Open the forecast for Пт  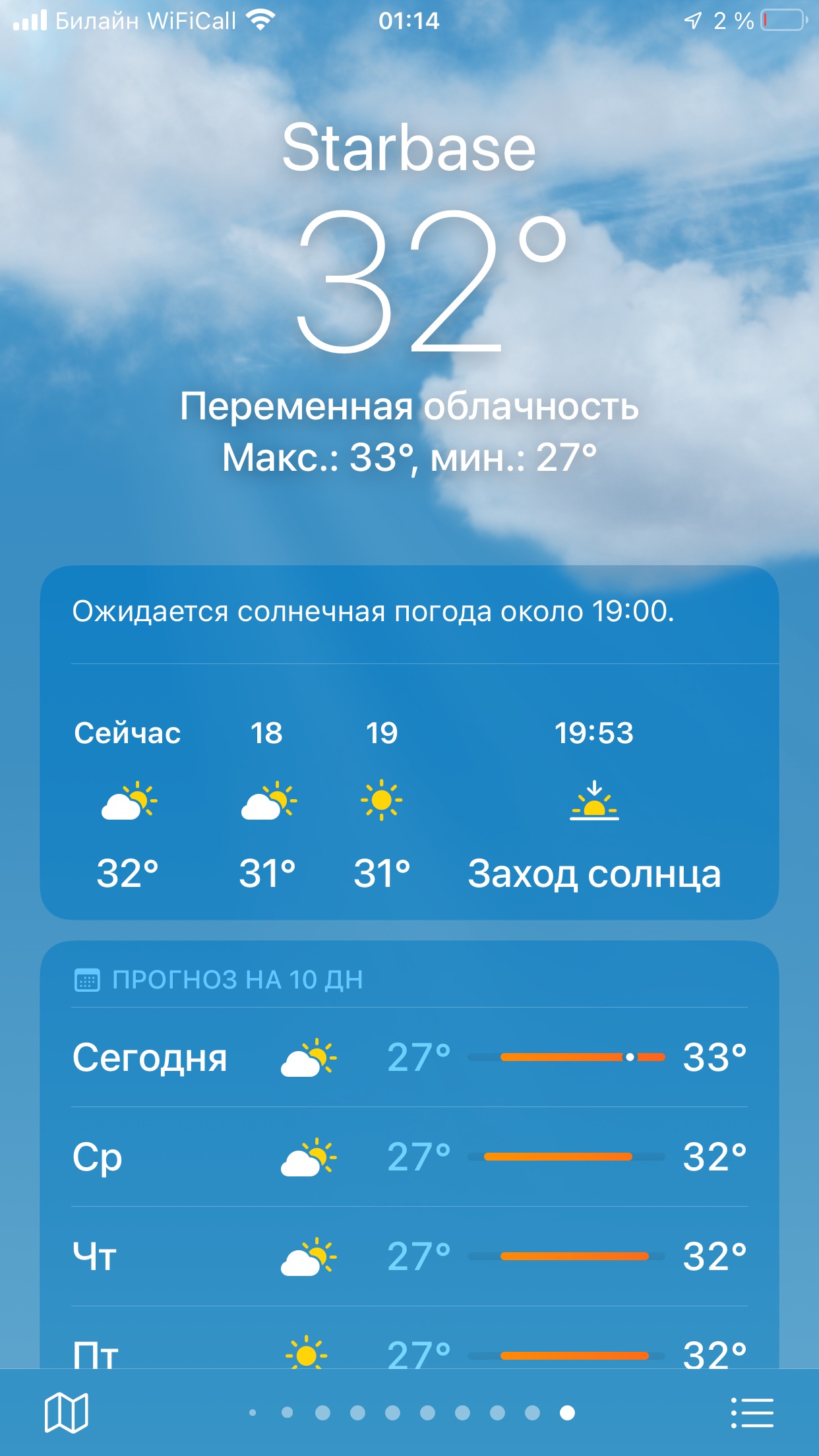(409, 1349)
